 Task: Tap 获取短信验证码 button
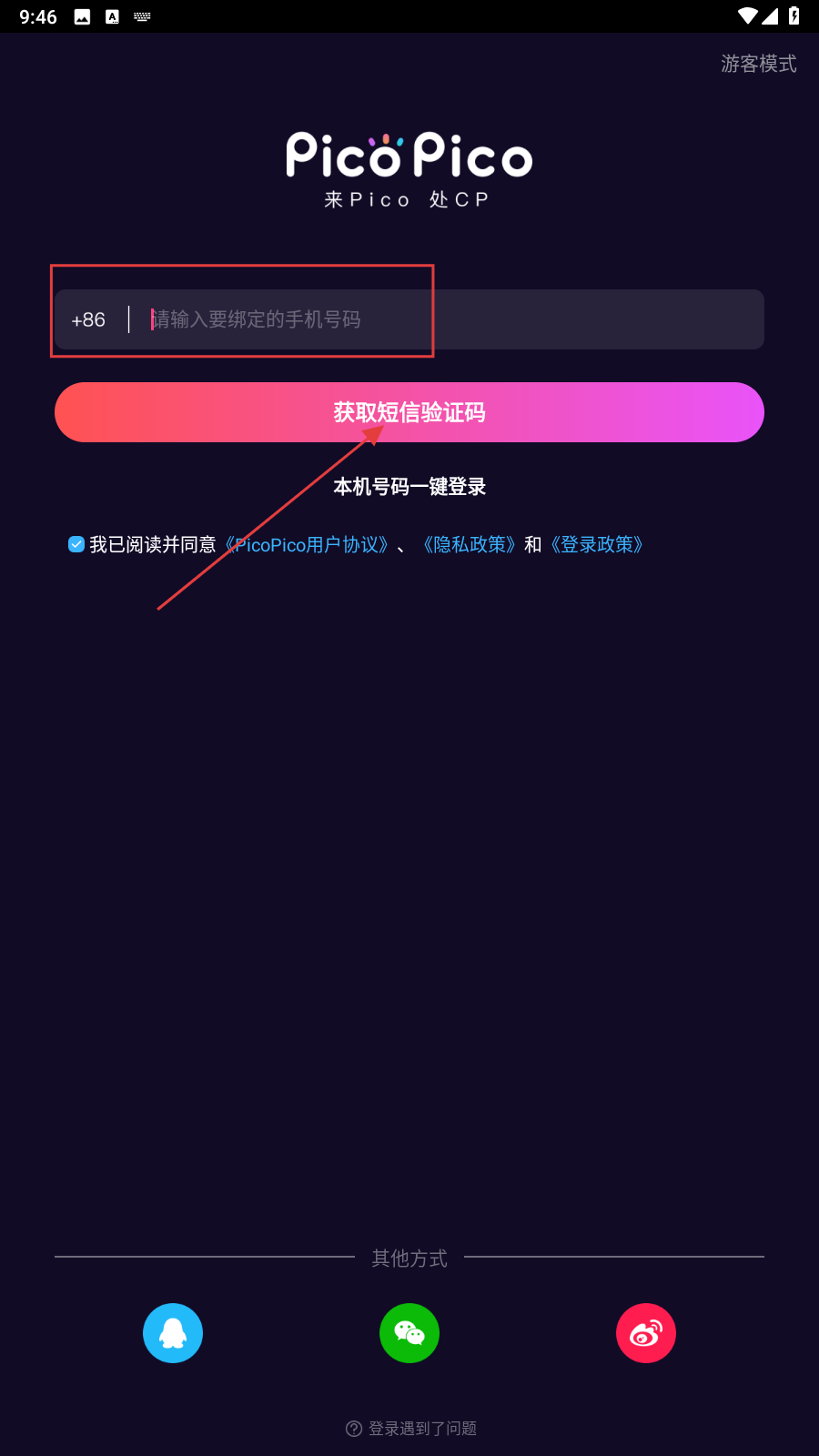tap(409, 412)
